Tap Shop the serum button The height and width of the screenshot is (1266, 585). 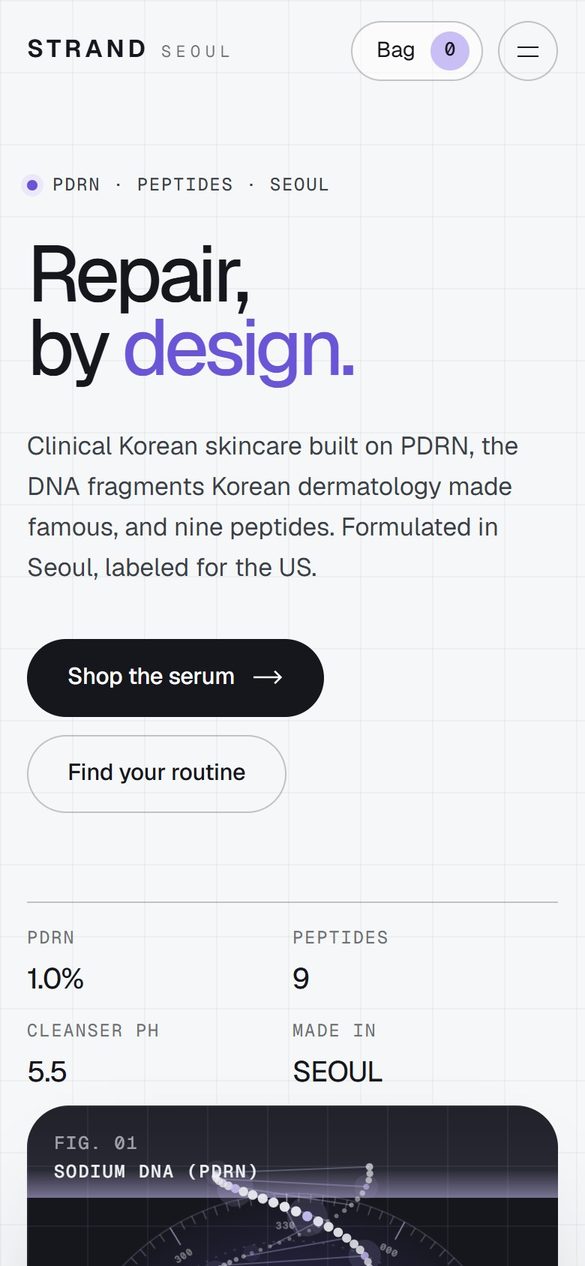point(175,677)
